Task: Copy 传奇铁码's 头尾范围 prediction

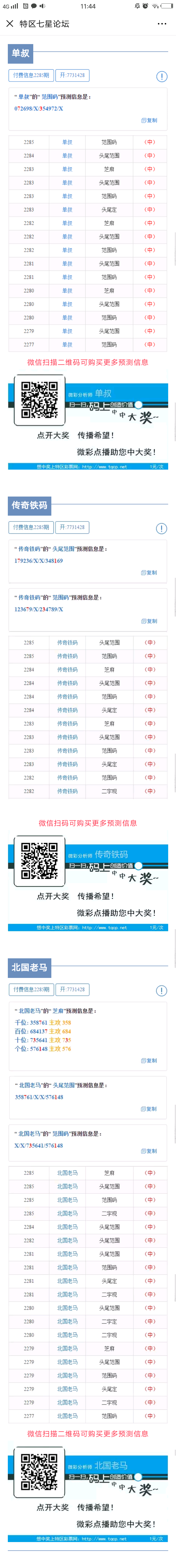Action: [149, 573]
